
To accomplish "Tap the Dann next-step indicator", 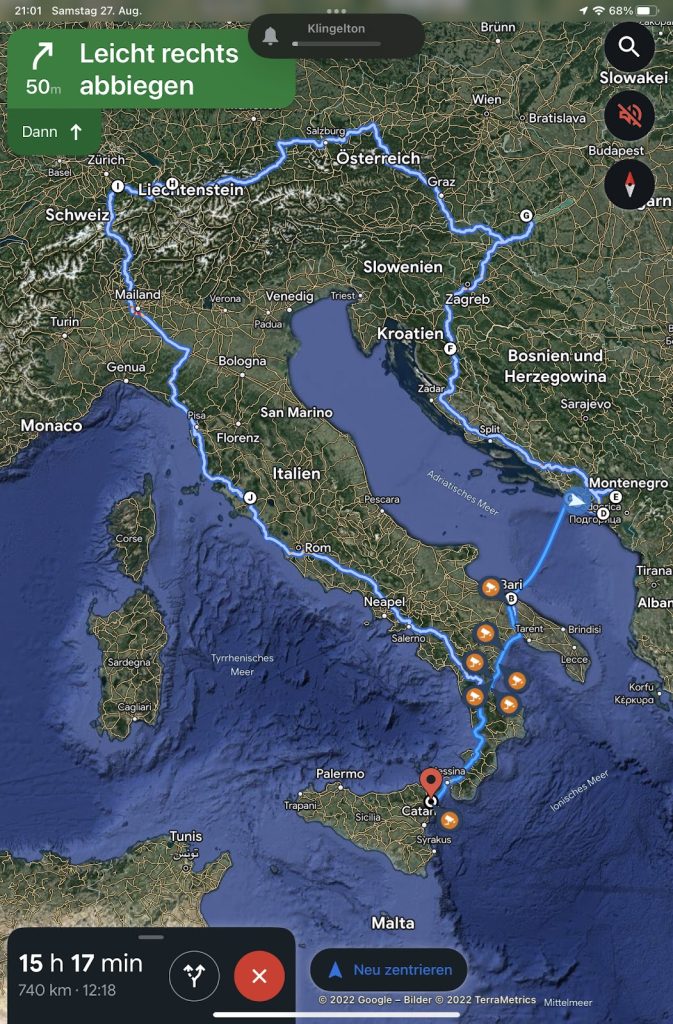I will tap(53, 131).
